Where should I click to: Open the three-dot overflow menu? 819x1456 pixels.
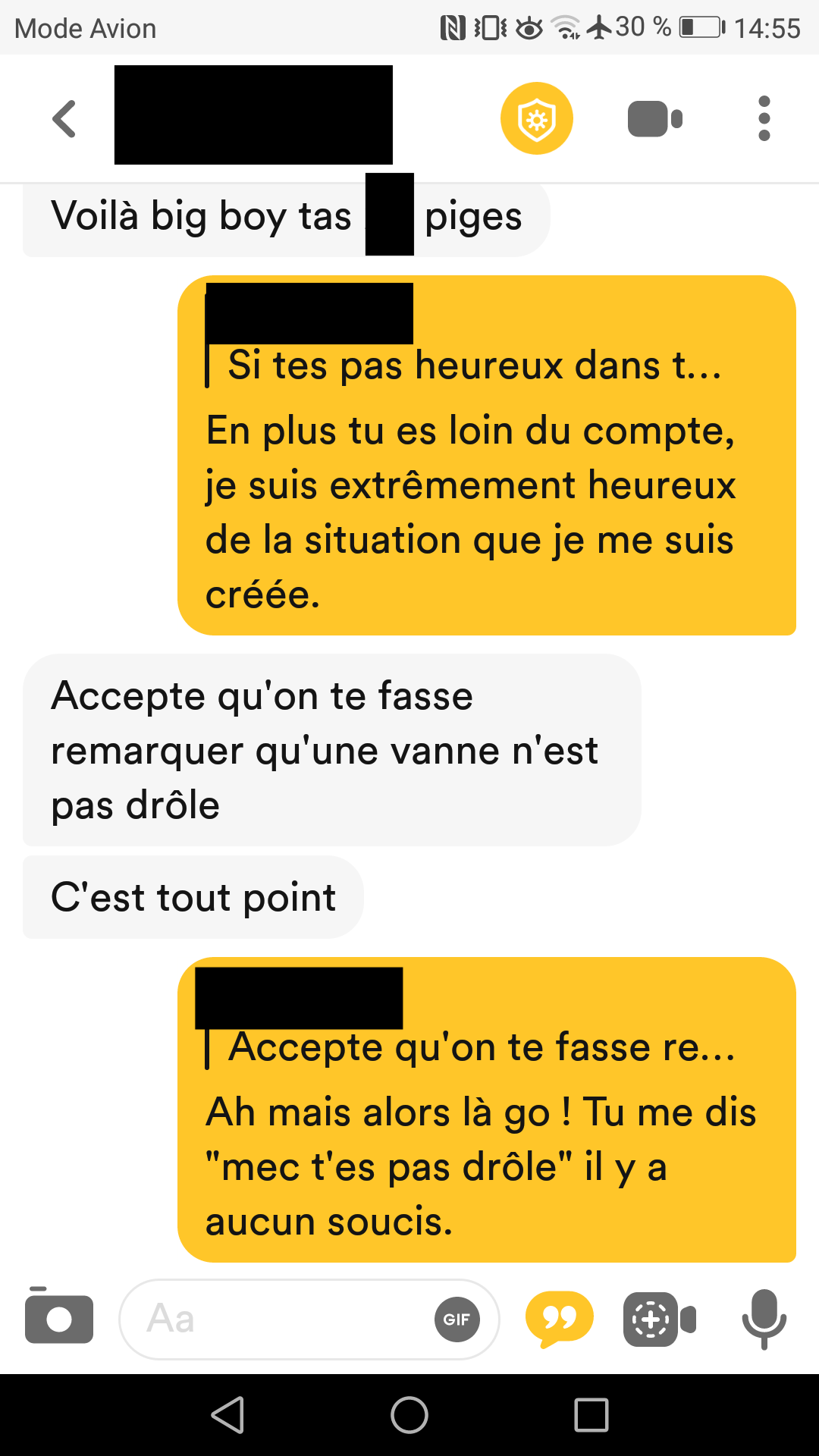764,118
